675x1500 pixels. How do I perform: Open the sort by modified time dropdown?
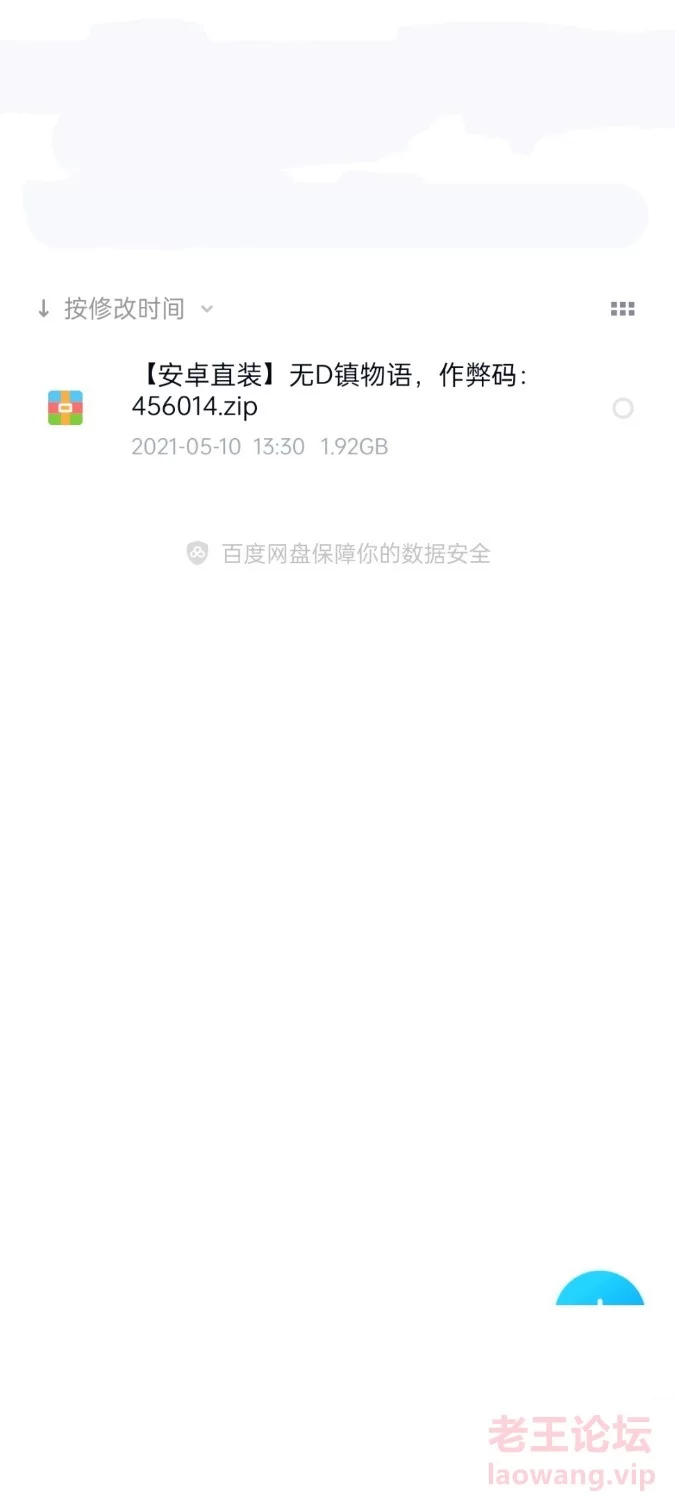[x=125, y=308]
